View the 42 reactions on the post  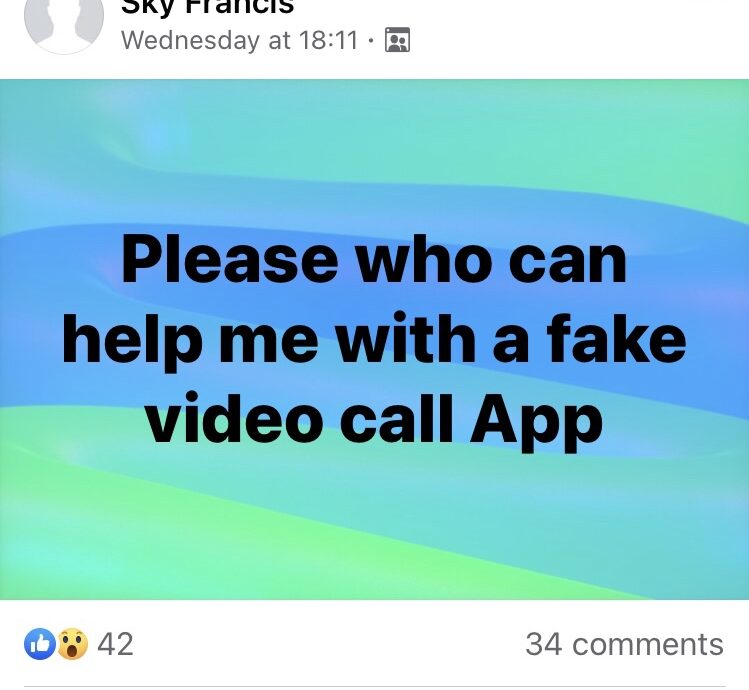click(x=80, y=644)
